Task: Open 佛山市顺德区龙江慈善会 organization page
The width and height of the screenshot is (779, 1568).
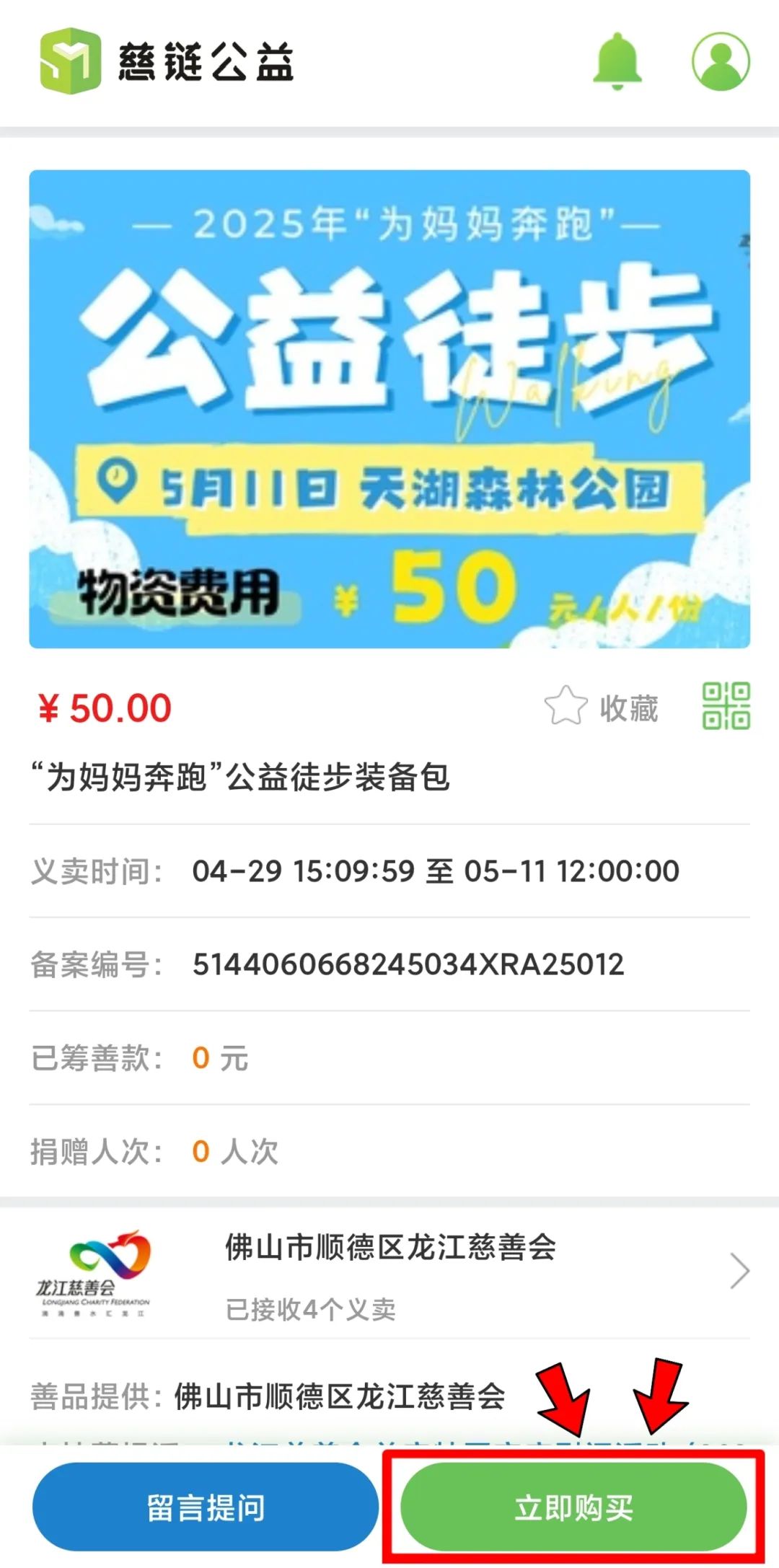Action: 389,1271
